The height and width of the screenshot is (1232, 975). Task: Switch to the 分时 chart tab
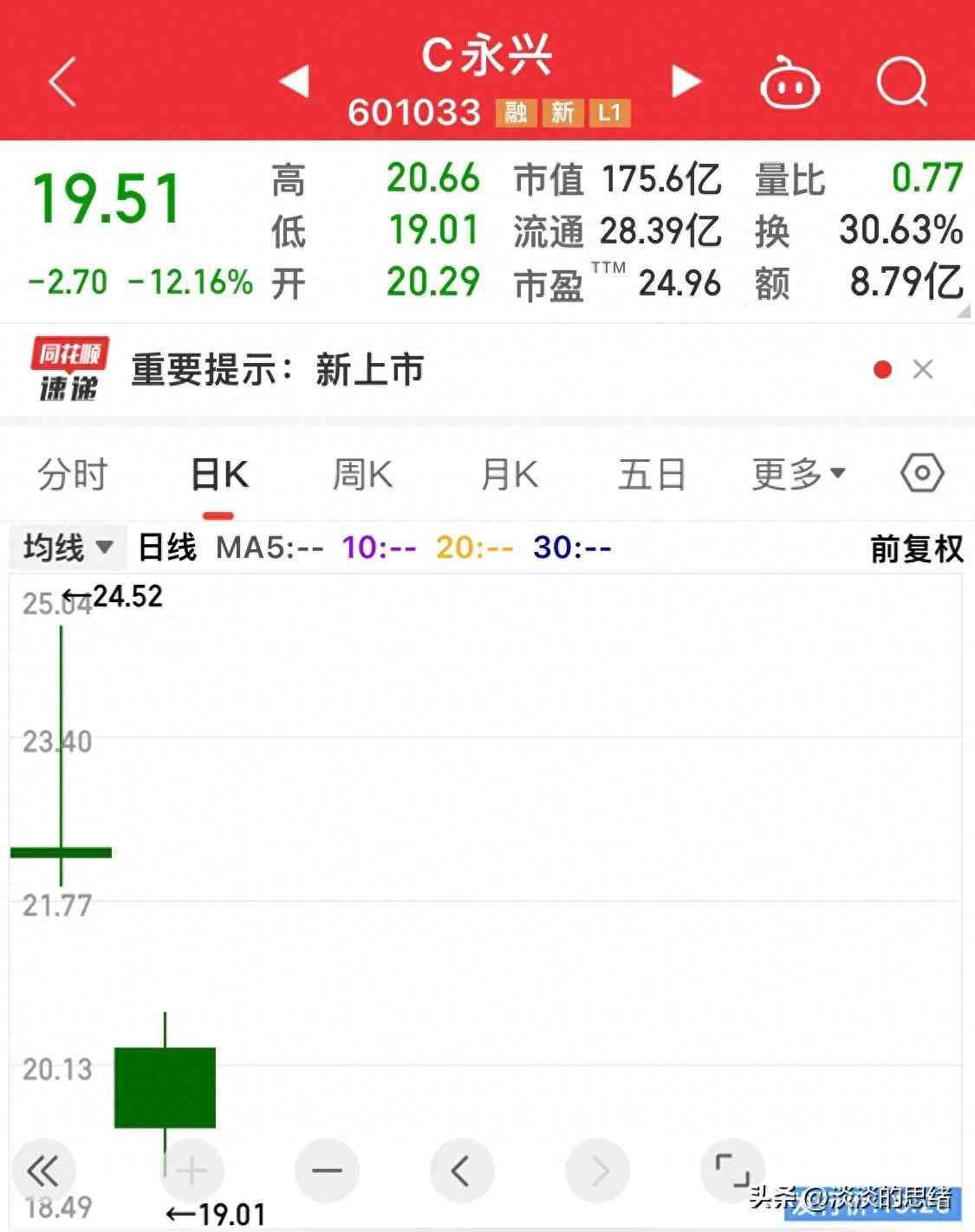pyautogui.click(x=73, y=475)
